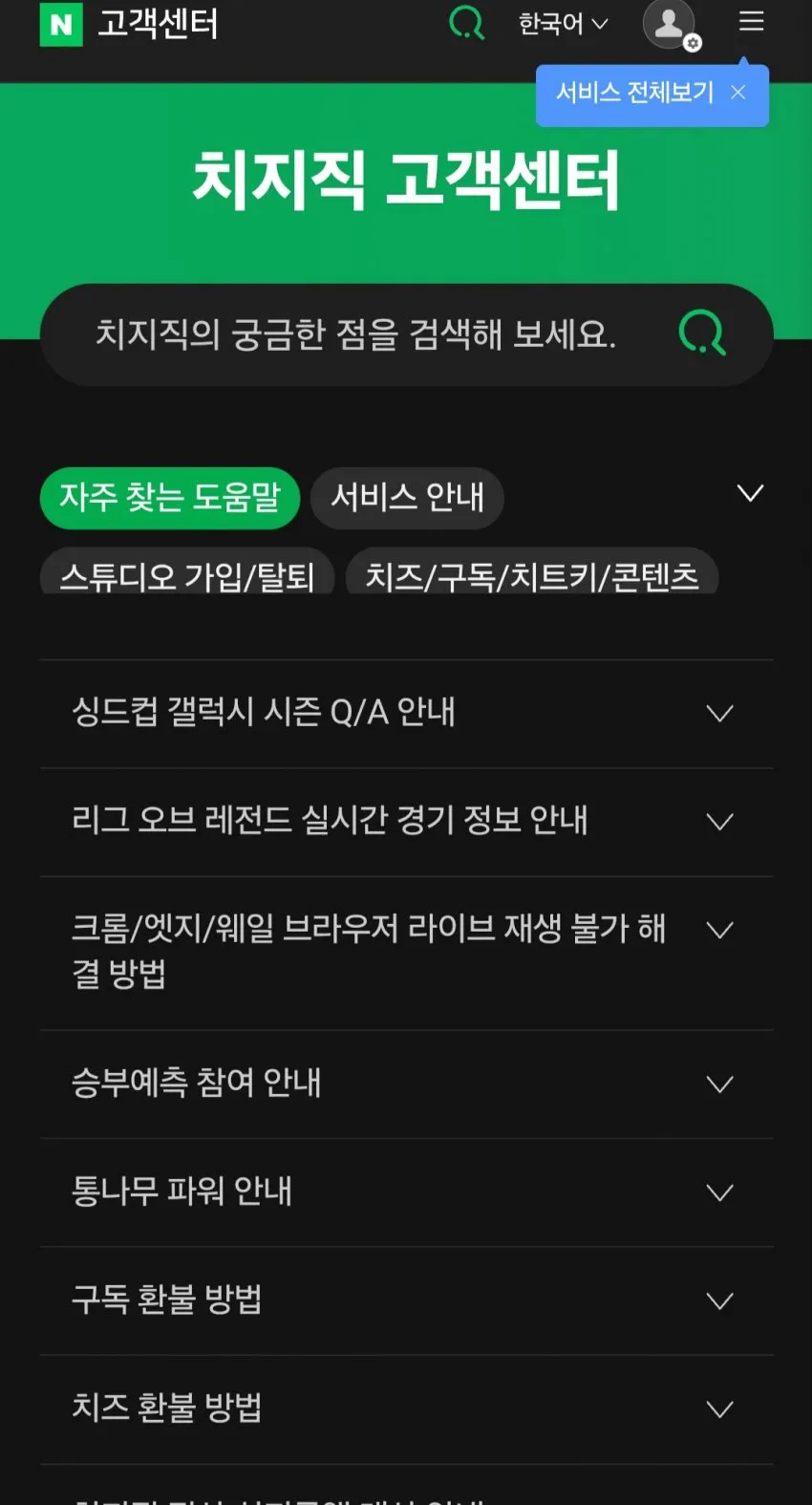The height and width of the screenshot is (1505, 812).
Task: Expand 싱드컵 갤럭시 시즌 Q/A 안내
Action: click(406, 714)
